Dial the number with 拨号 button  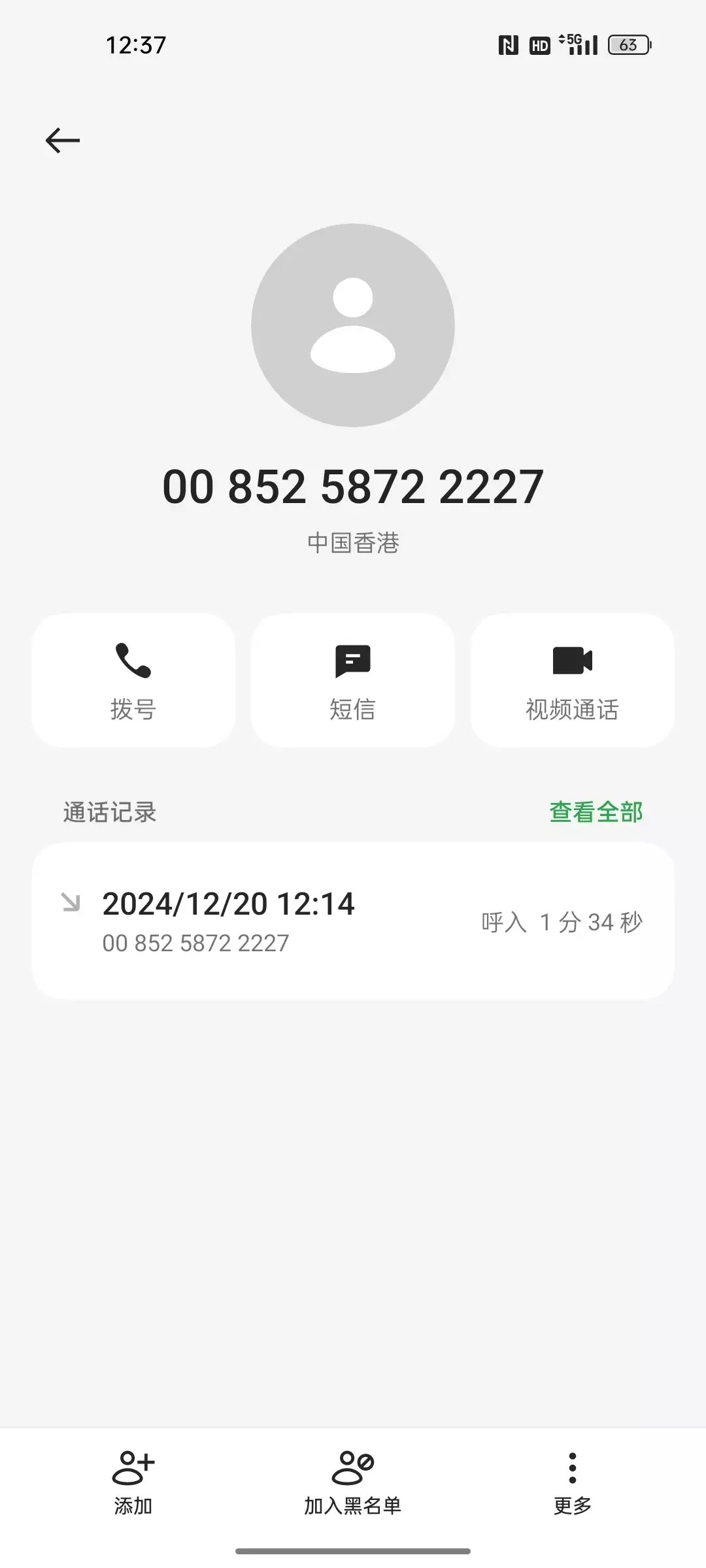click(133, 680)
